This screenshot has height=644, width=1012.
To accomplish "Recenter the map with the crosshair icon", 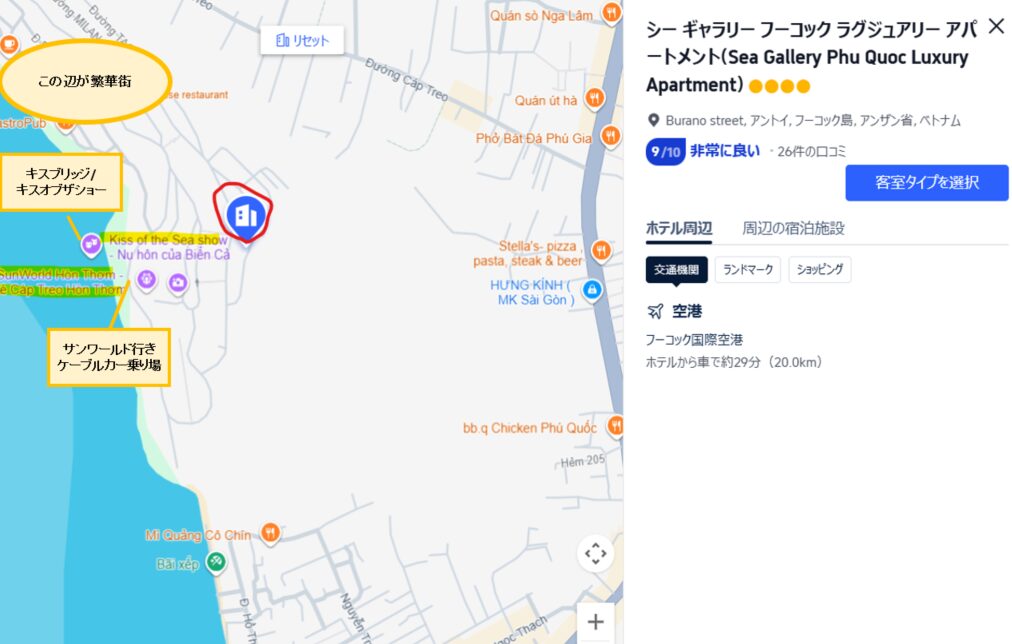I will (x=595, y=553).
